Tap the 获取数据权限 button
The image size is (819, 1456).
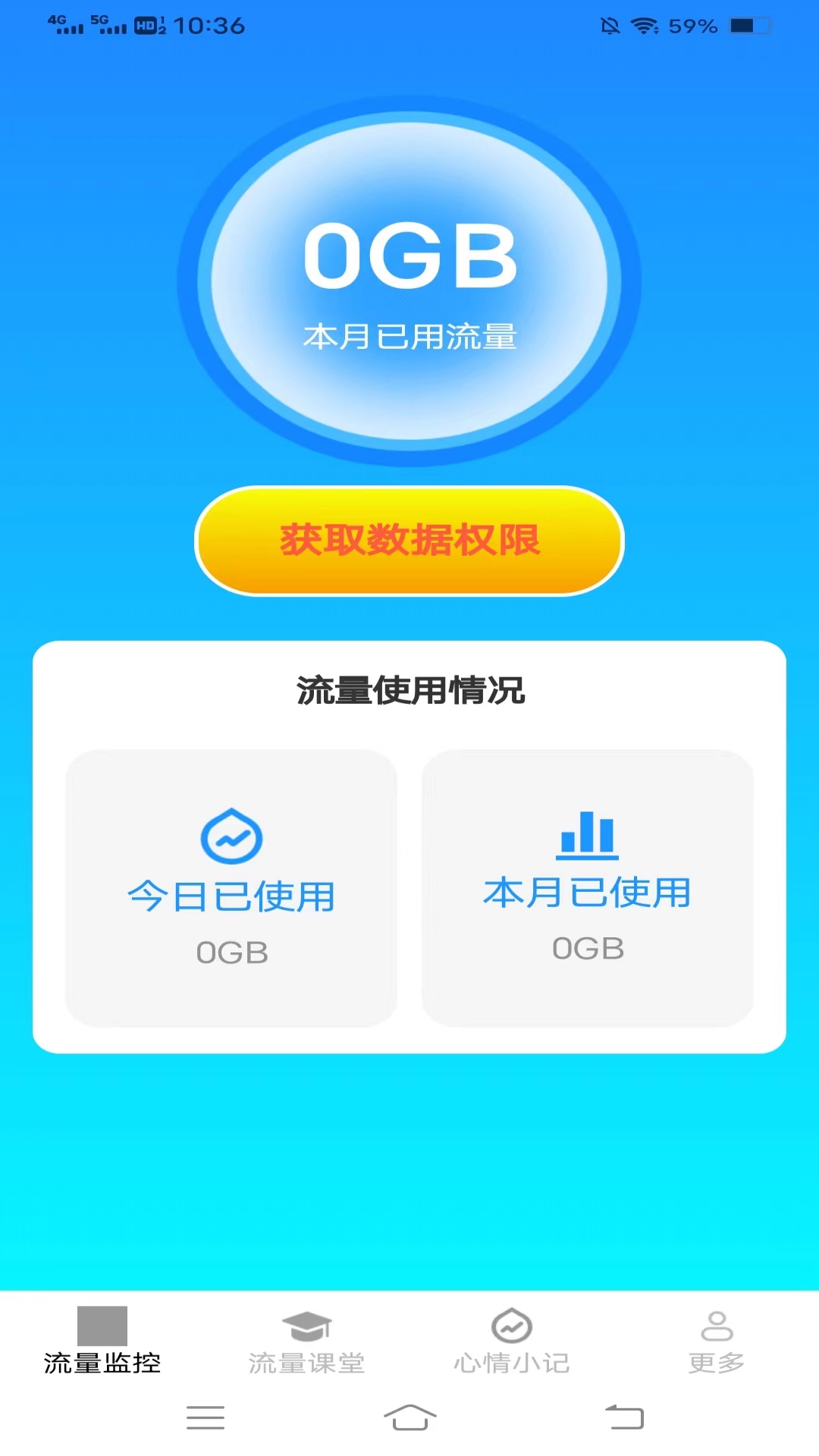point(409,541)
